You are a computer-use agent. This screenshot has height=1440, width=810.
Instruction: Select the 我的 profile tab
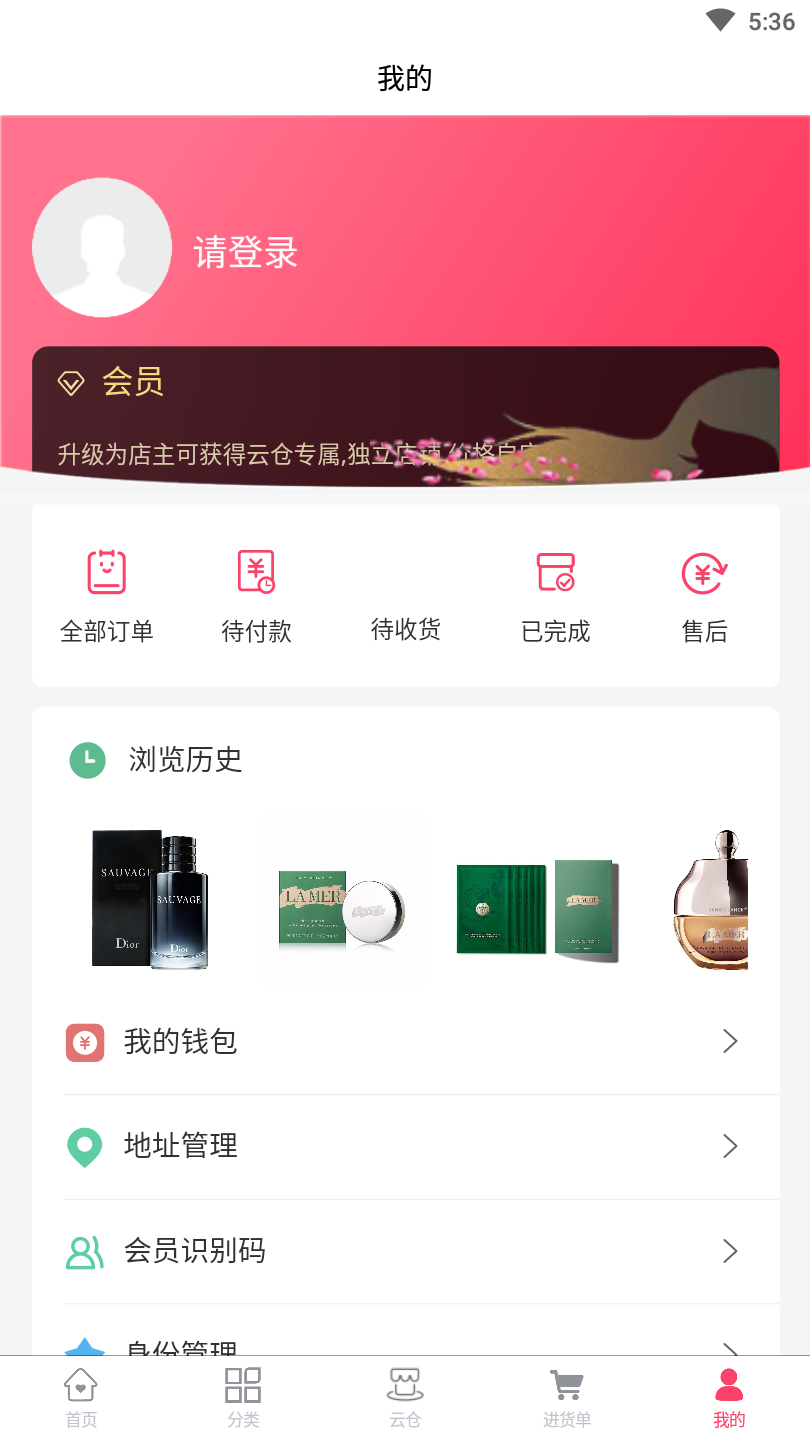point(729,1397)
